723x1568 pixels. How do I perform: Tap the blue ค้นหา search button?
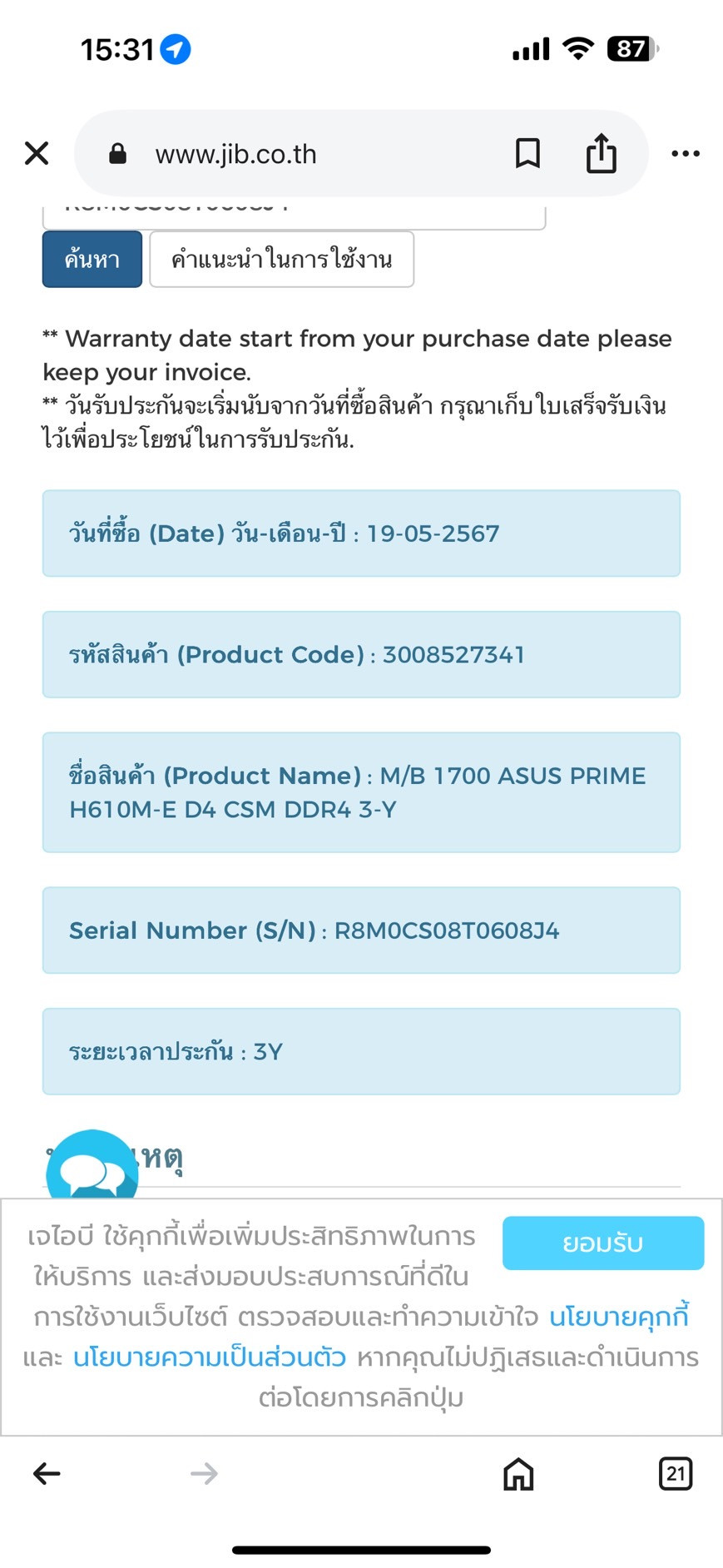[92, 260]
